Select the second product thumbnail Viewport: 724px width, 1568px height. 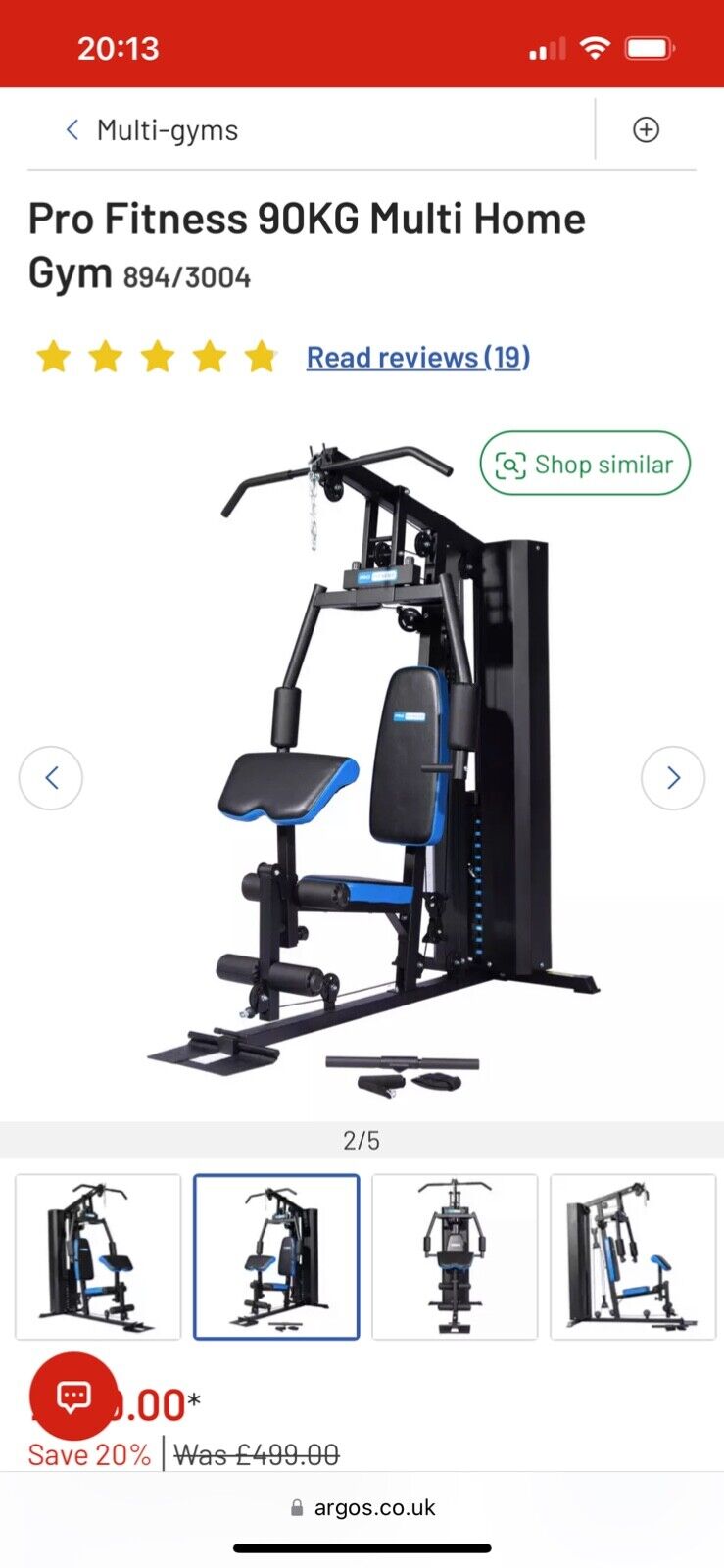[276, 1257]
